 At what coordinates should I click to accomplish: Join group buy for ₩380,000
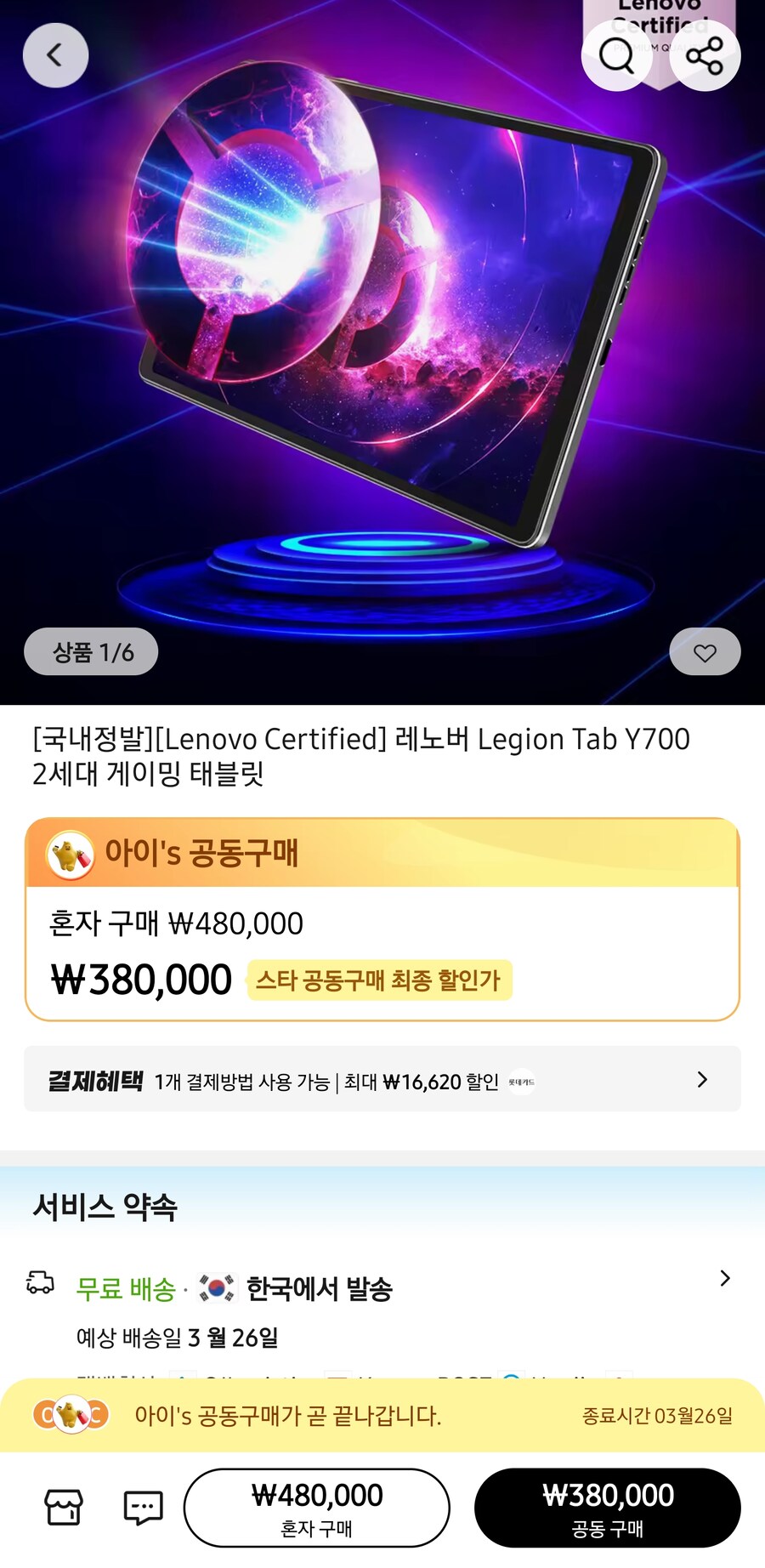point(607,1508)
